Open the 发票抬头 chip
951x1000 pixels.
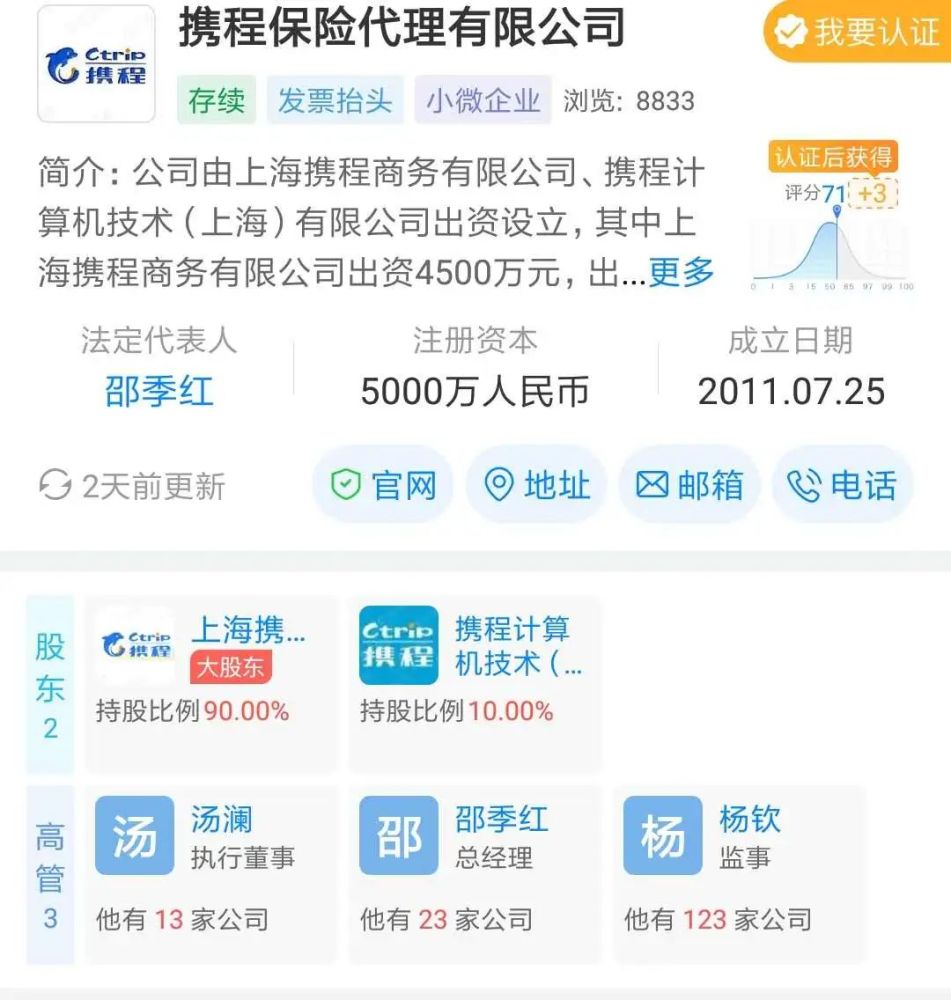point(335,101)
